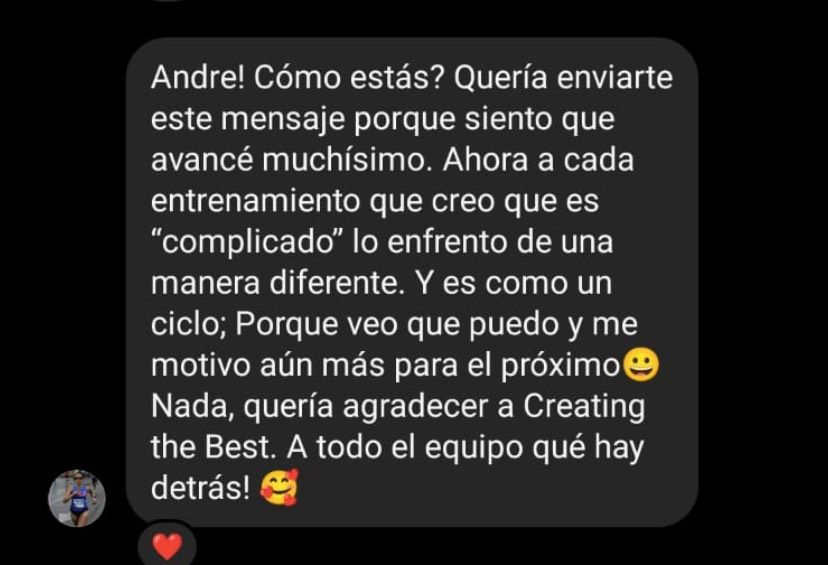Open the sender's profile picture beside the message
This screenshot has width=828, height=565.
(77, 497)
